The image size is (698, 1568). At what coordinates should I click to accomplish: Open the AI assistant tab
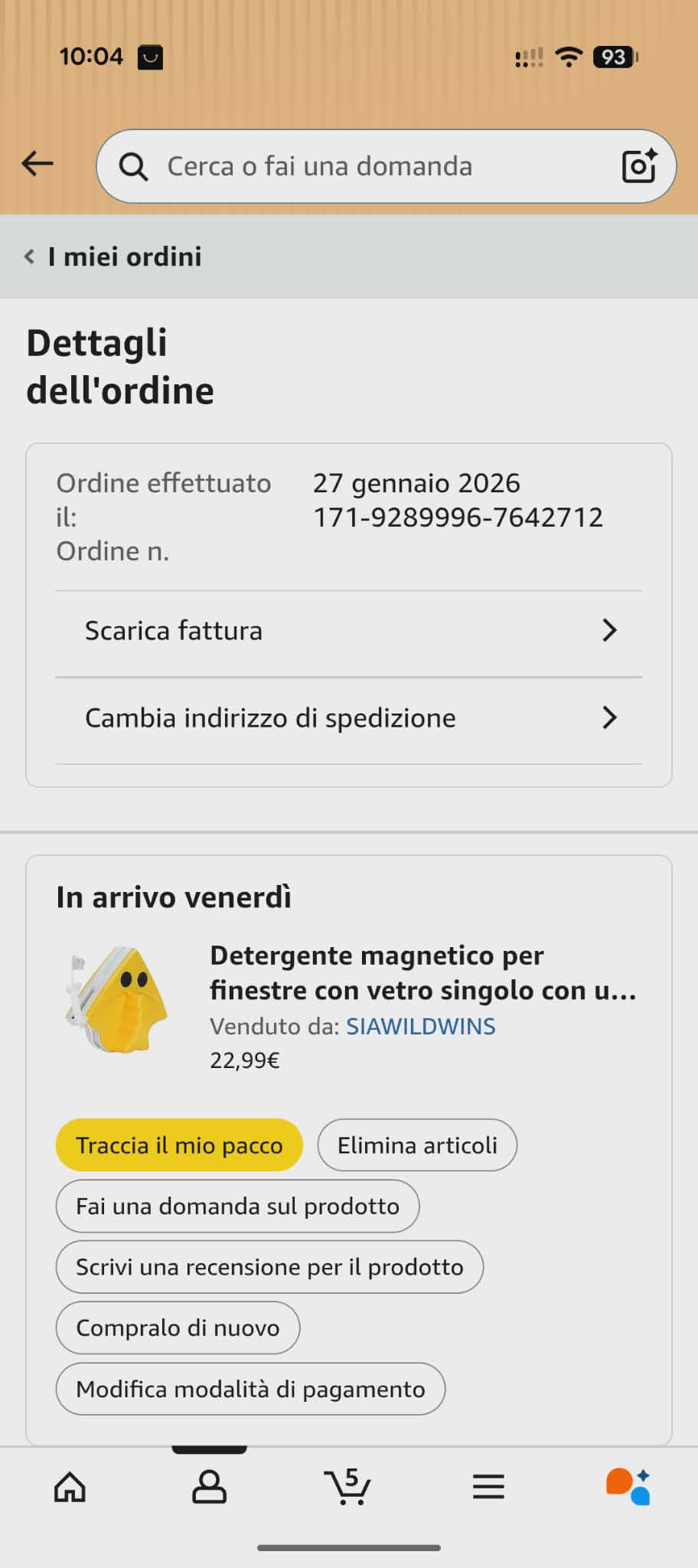tap(628, 1487)
